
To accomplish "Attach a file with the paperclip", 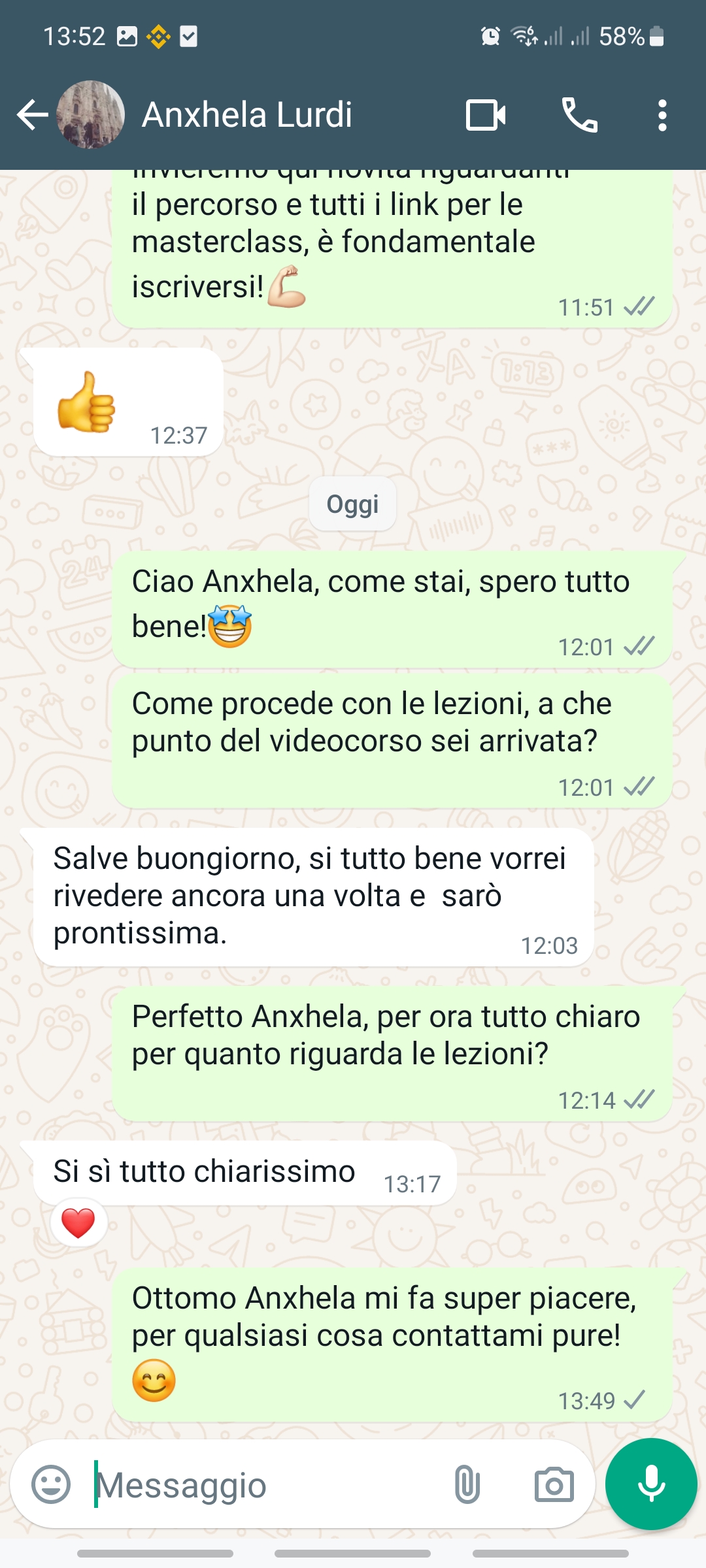I will point(467,1484).
